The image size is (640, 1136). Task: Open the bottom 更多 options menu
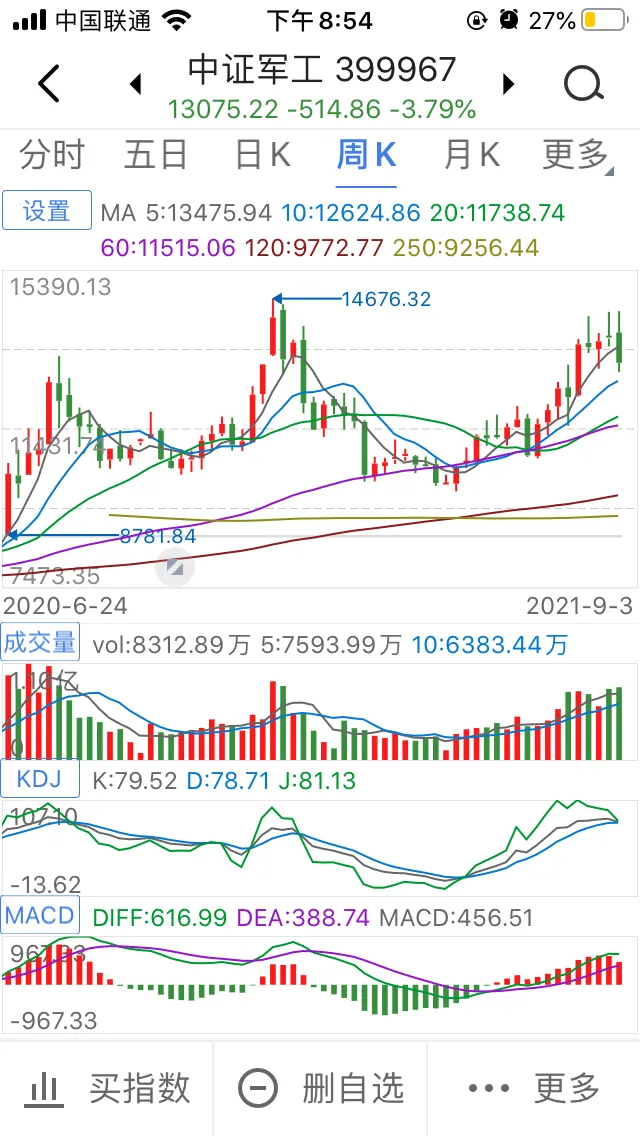(534, 1088)
